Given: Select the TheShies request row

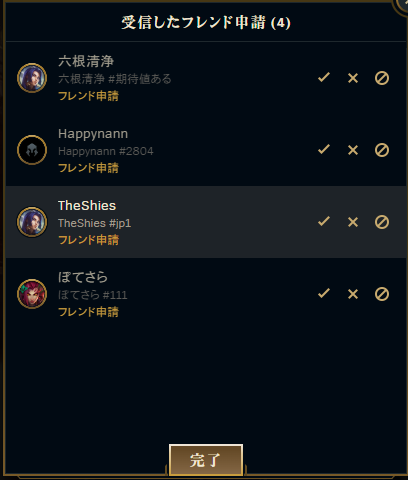Looking at the screenshot, I should click(206, 222).
